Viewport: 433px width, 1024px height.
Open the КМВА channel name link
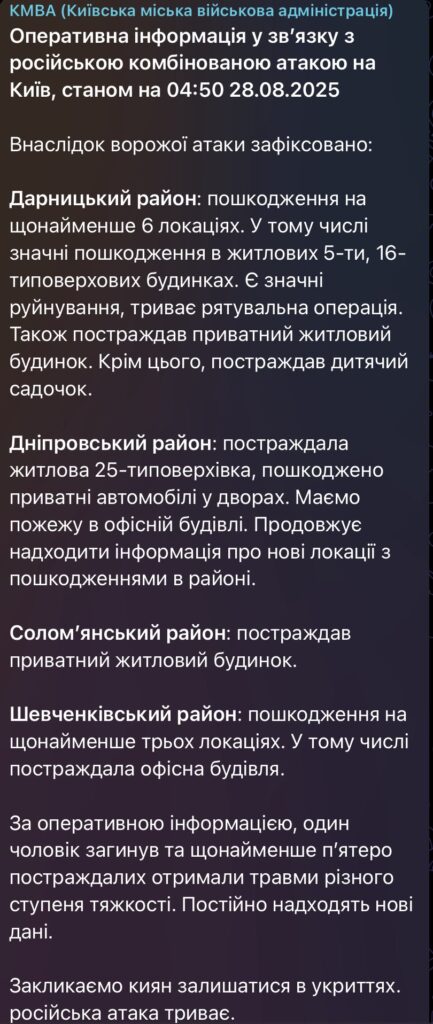[x=201, y=11]
